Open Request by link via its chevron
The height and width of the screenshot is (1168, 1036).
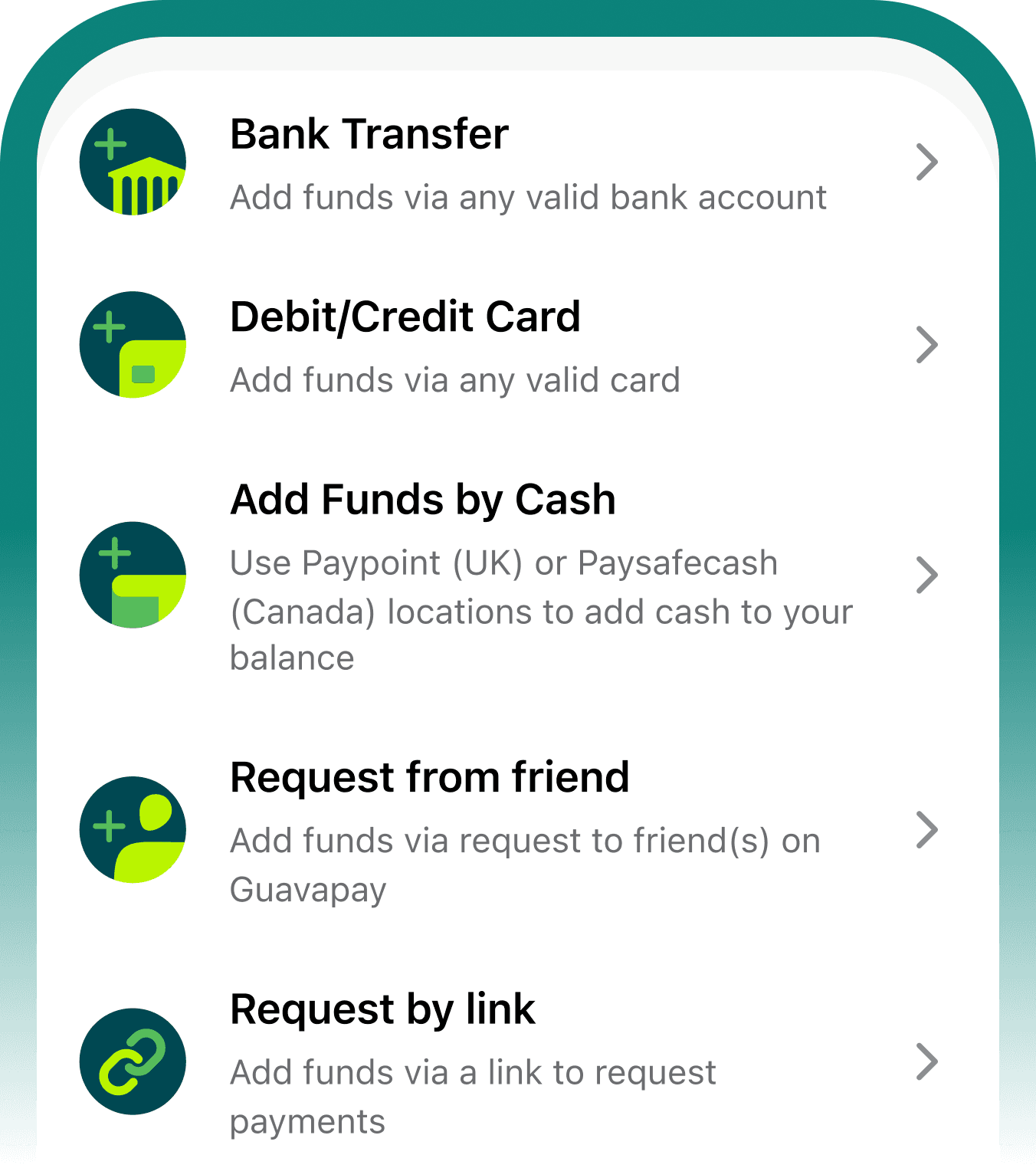pos(926,1061)
